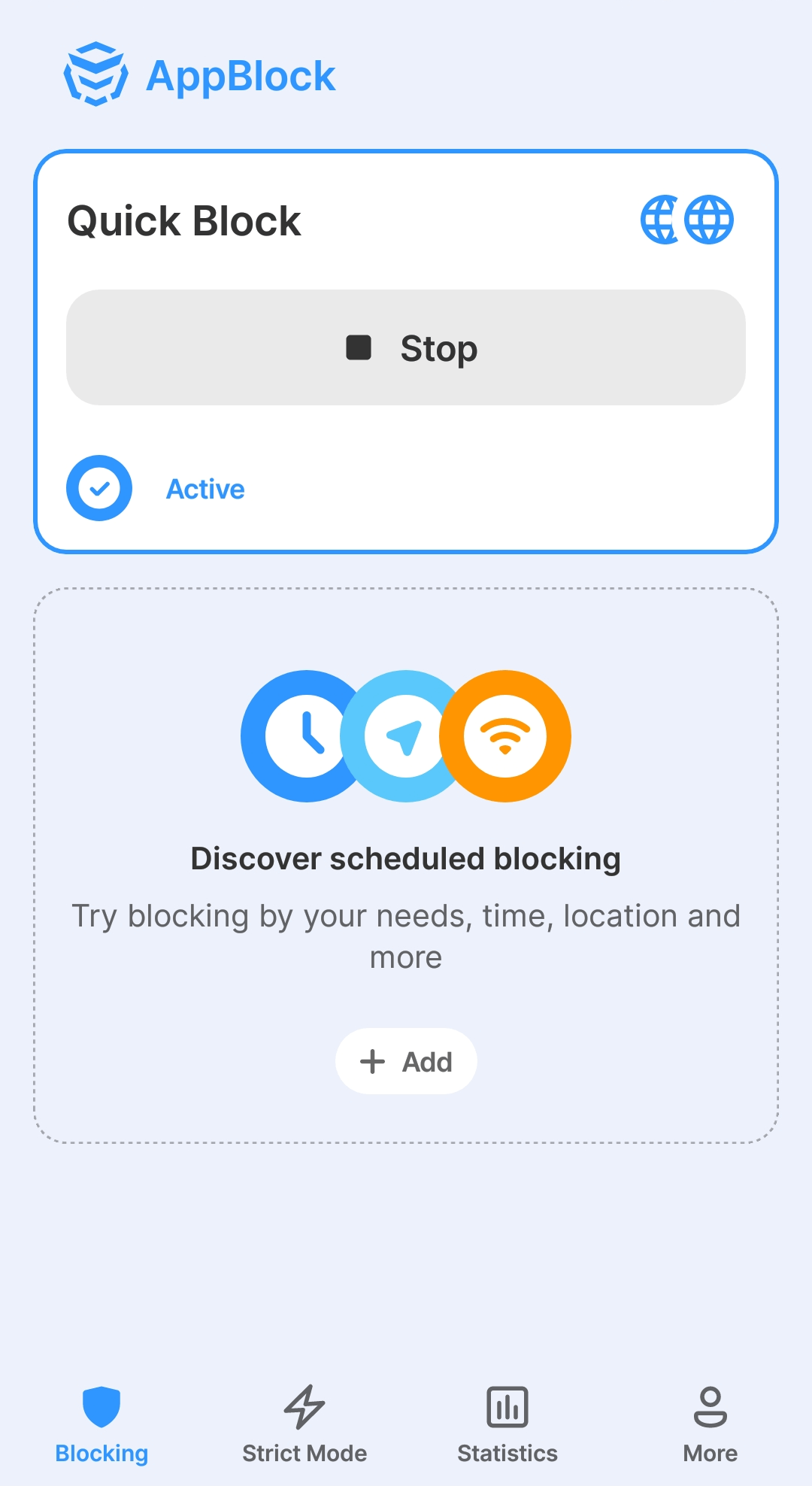Tap the Strict Mode lightning icon

pos(304,1405)
